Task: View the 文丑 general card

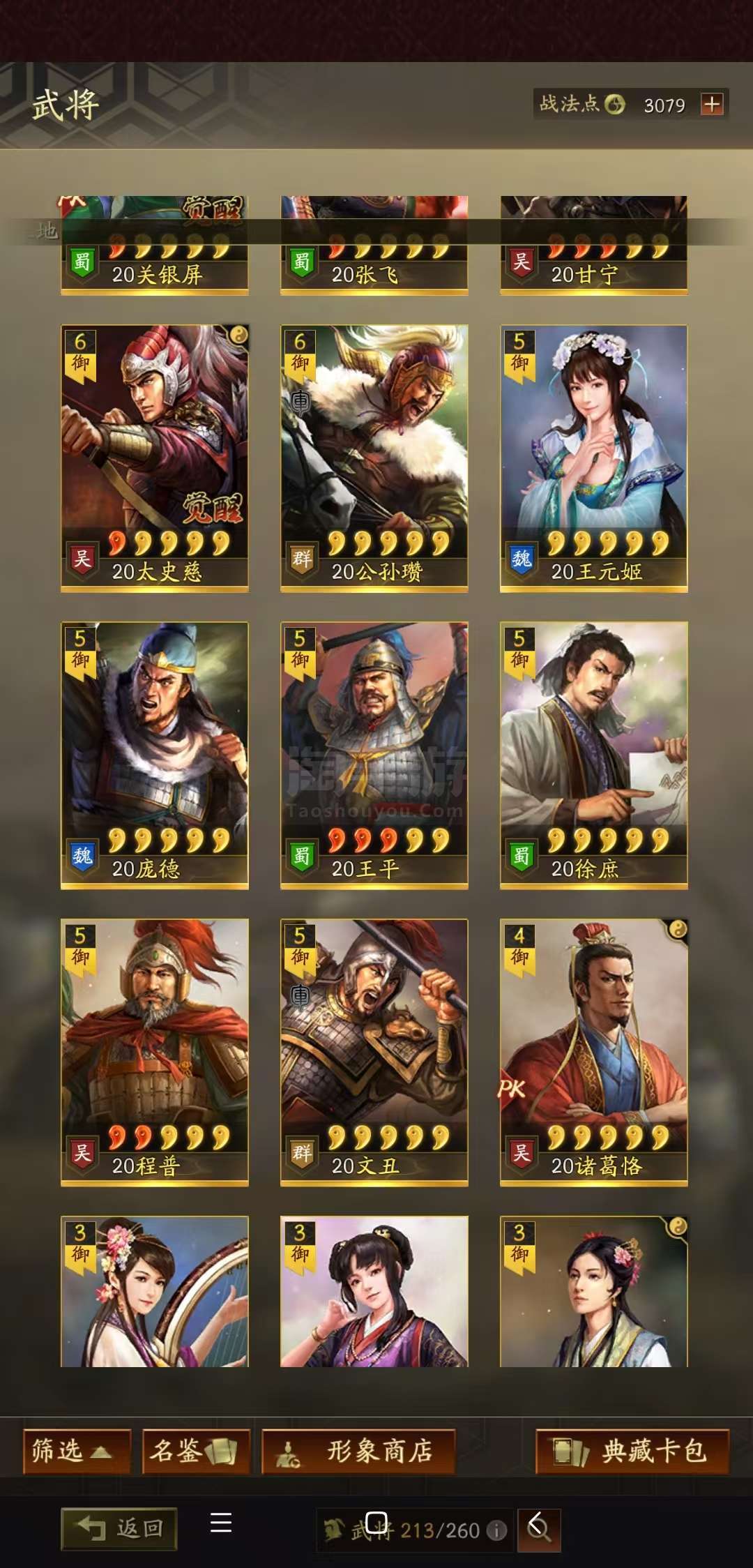Action: pos(374,1053)
